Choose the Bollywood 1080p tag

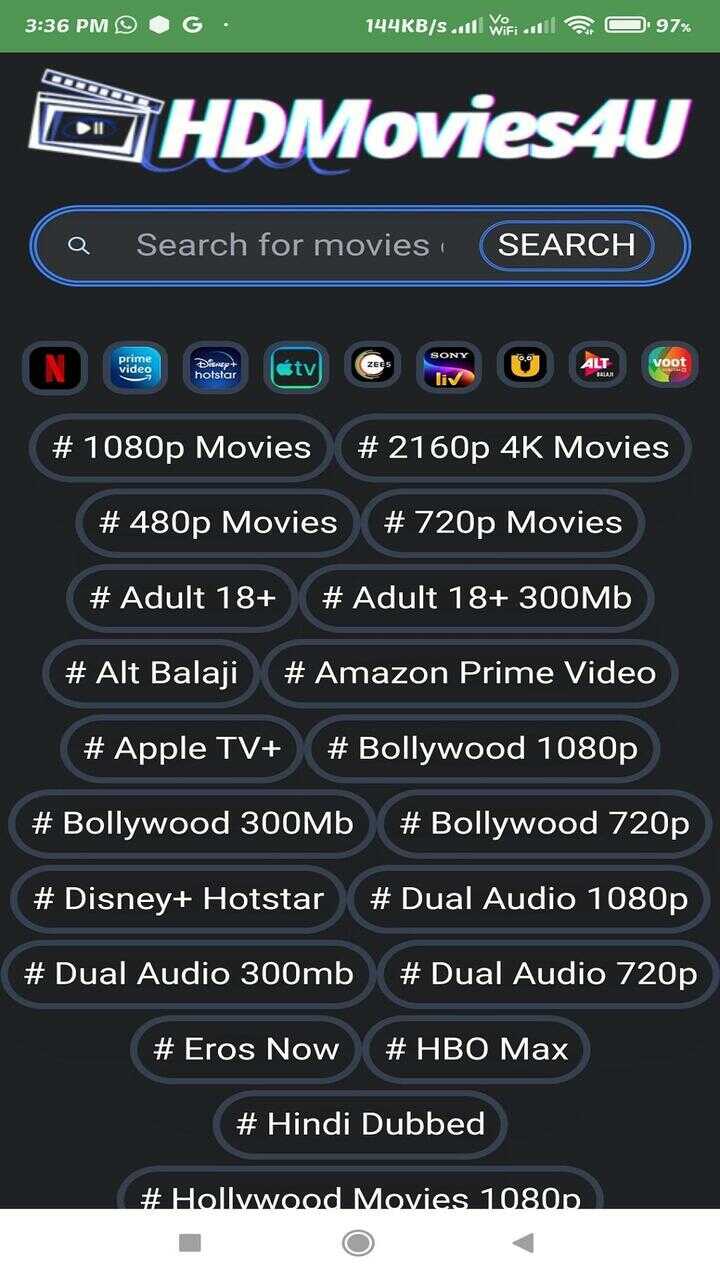pos(483,748)
